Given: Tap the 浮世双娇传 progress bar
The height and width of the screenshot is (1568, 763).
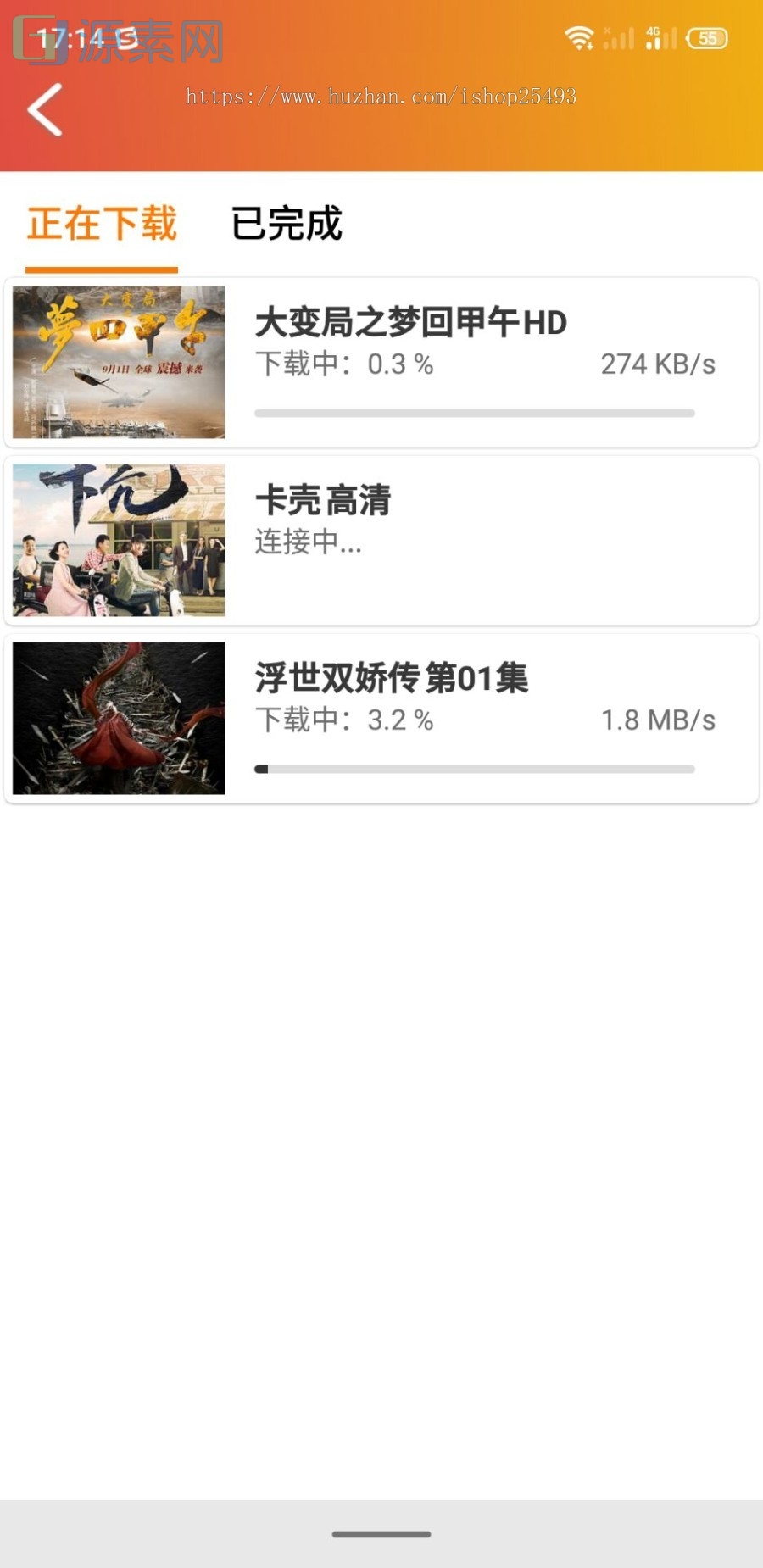Looking at the screenshot, I should pos(475,770).
